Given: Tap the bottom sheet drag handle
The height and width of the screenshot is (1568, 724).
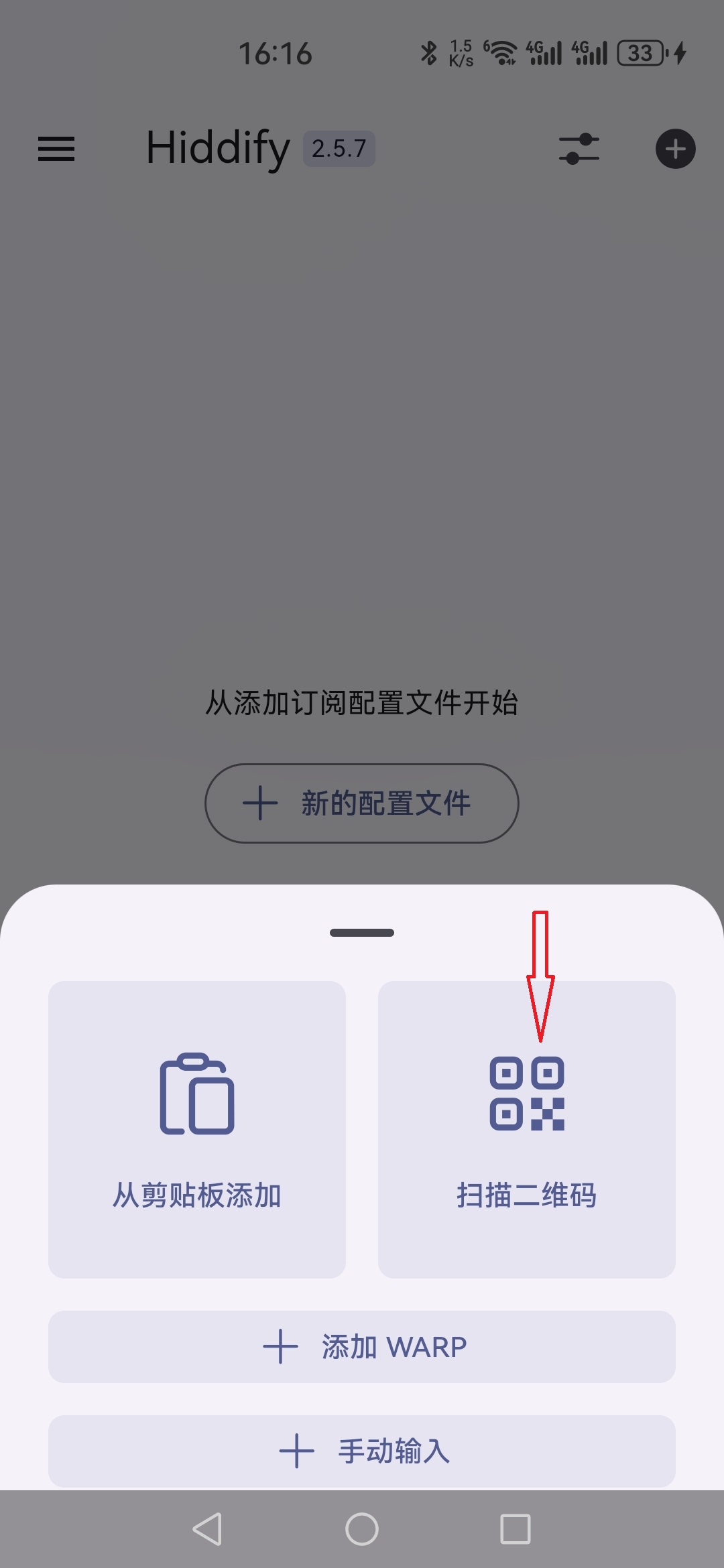Looking at the screenshot, I should (362, 933).
